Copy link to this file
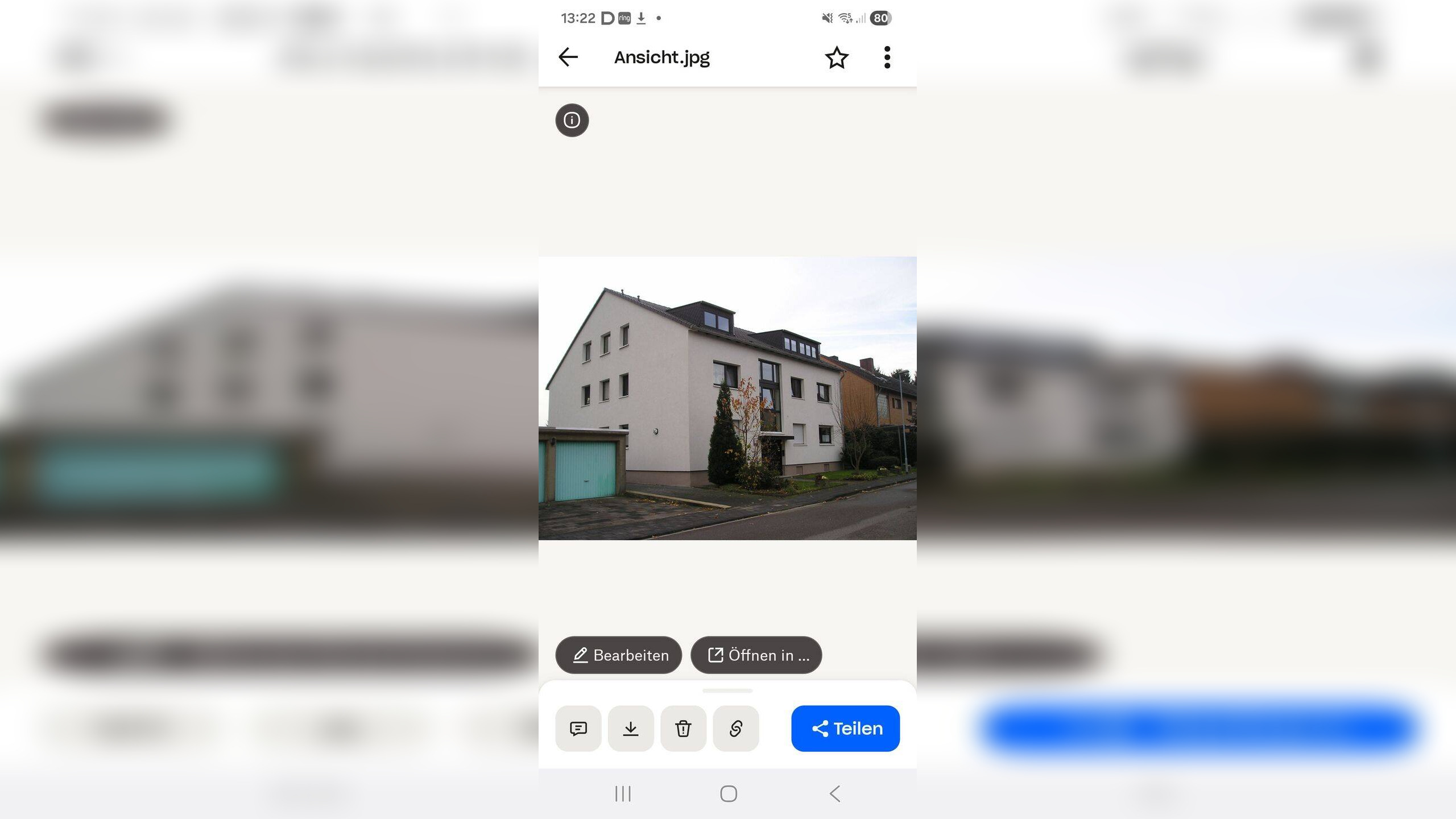 pyautogui.click(x=735, y=729)
